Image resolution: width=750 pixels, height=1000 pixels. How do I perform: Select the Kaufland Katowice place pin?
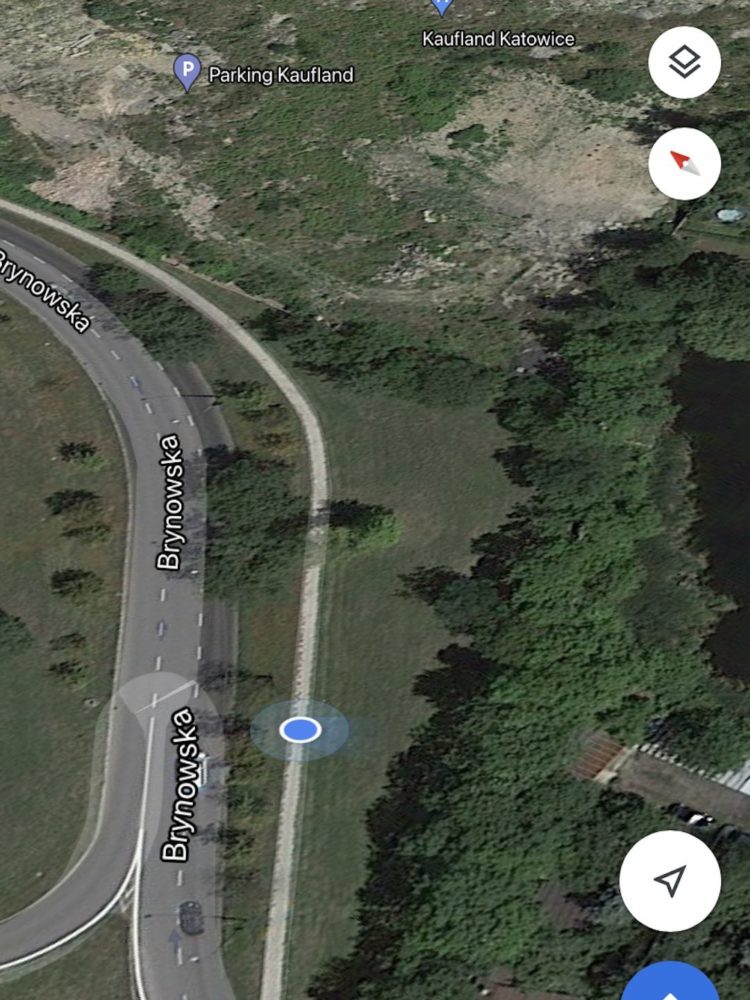pyautogui.click(x=442, y=8)
